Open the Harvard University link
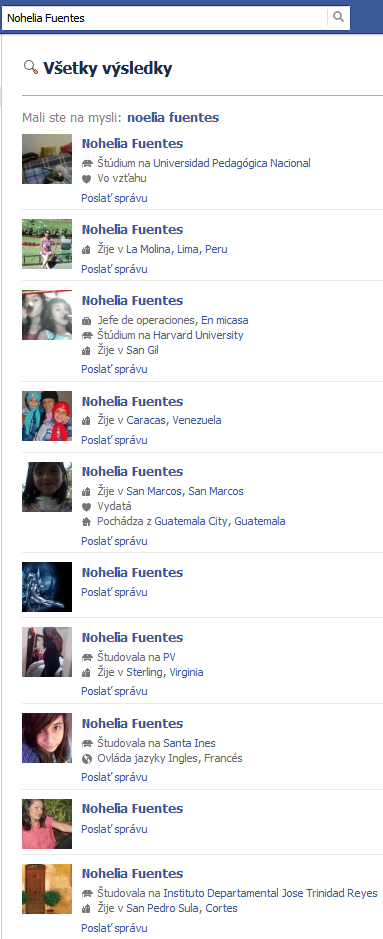 [x=198, y=335]
